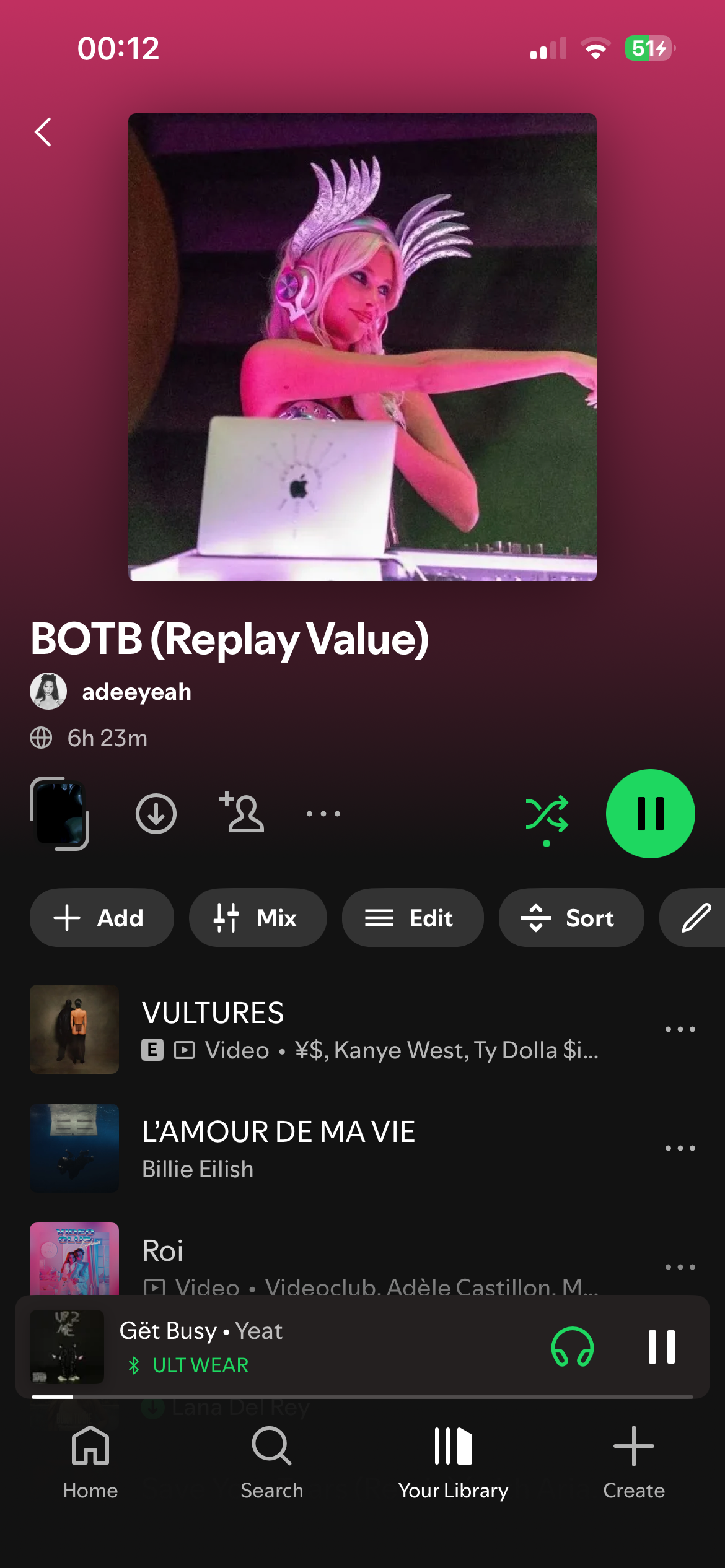Select the Edit chip
Viewport: 725px width, 1568px height.
(x=412, y=918)
